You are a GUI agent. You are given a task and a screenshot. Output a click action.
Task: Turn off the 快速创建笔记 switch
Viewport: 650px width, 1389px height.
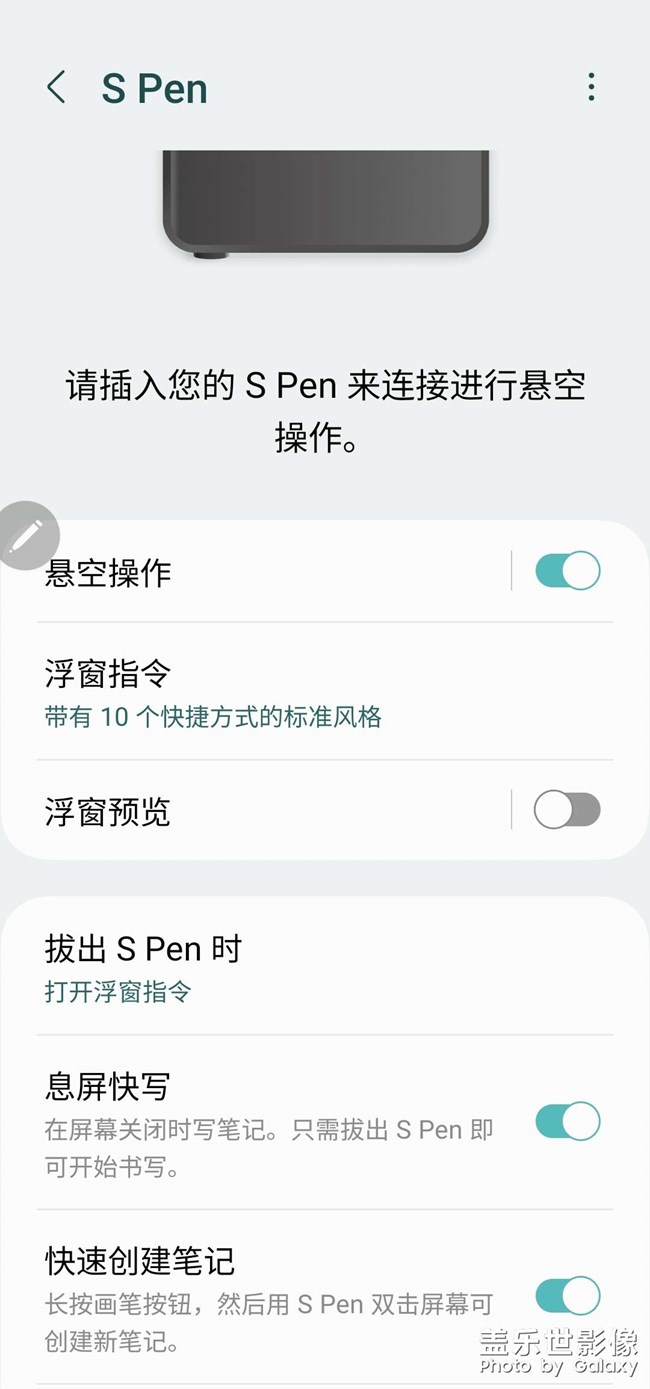coord(567,1296)
